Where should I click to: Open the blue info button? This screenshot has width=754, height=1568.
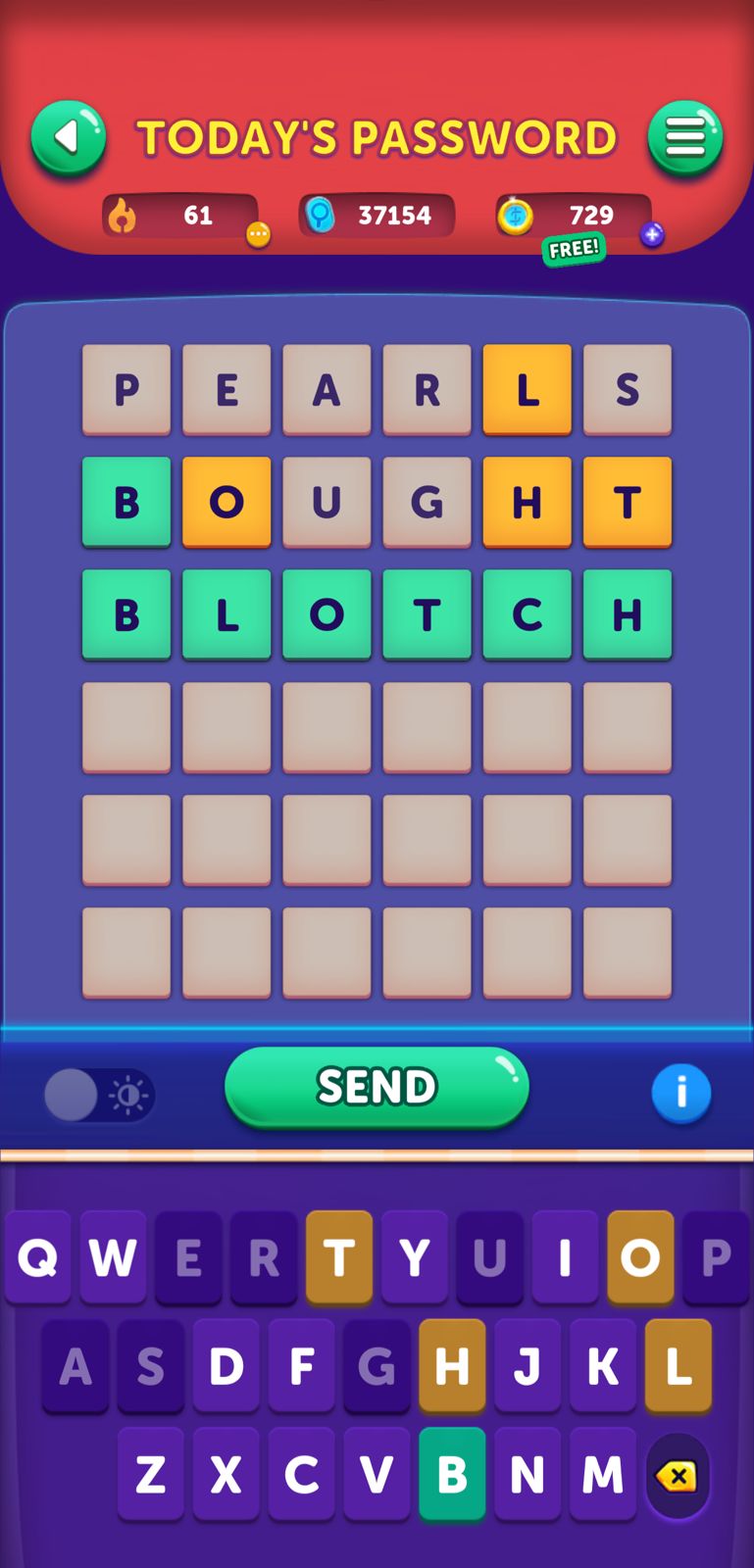[x=680, y=1093]
